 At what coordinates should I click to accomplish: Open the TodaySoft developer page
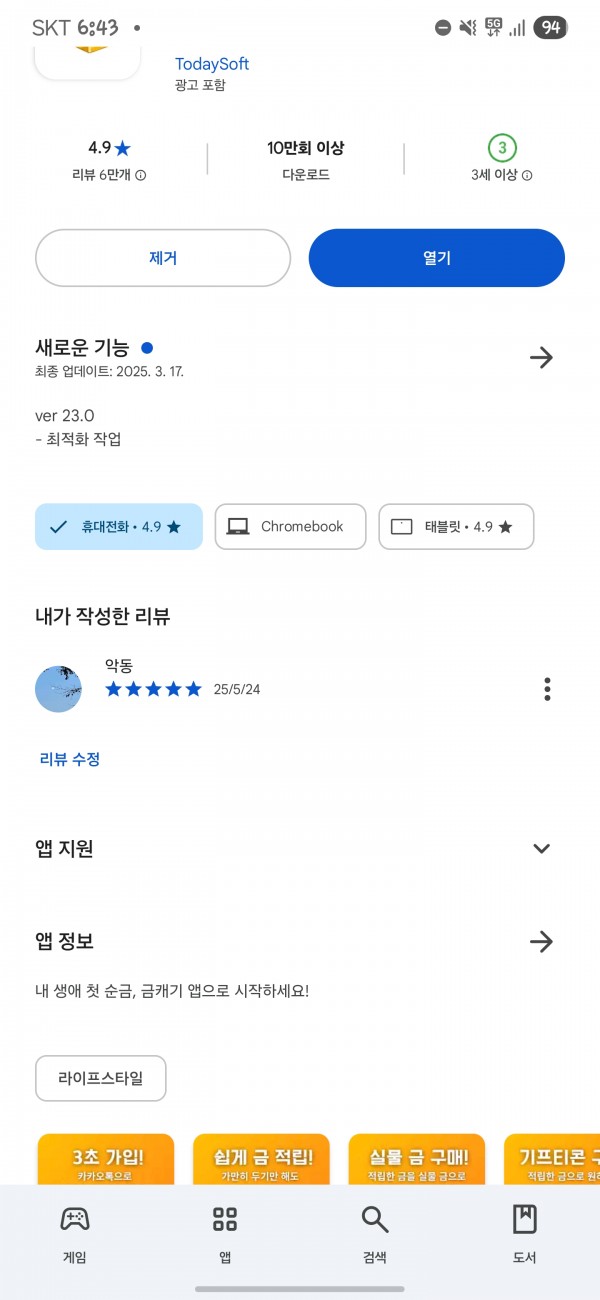pos(212,64)
